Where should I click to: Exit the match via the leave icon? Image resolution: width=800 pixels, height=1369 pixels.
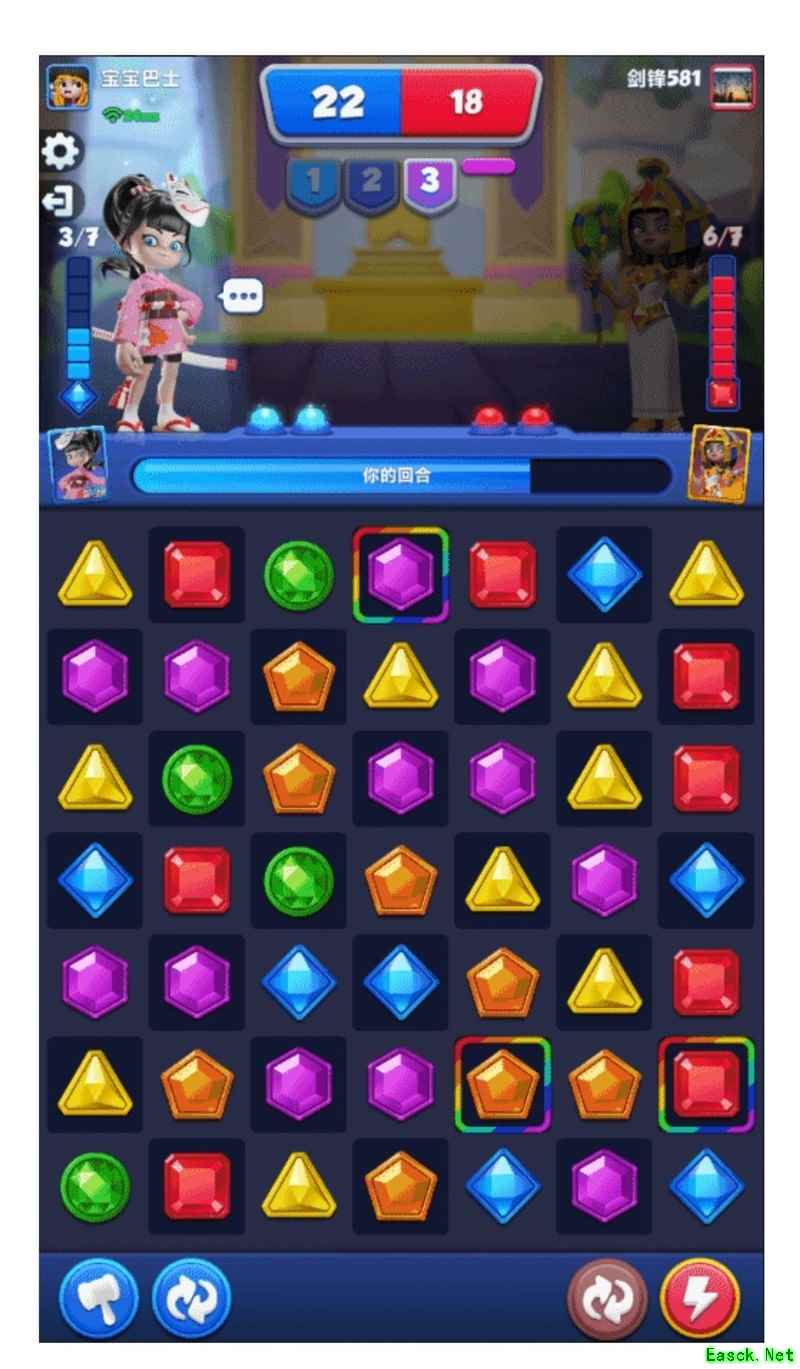point(59,203)
